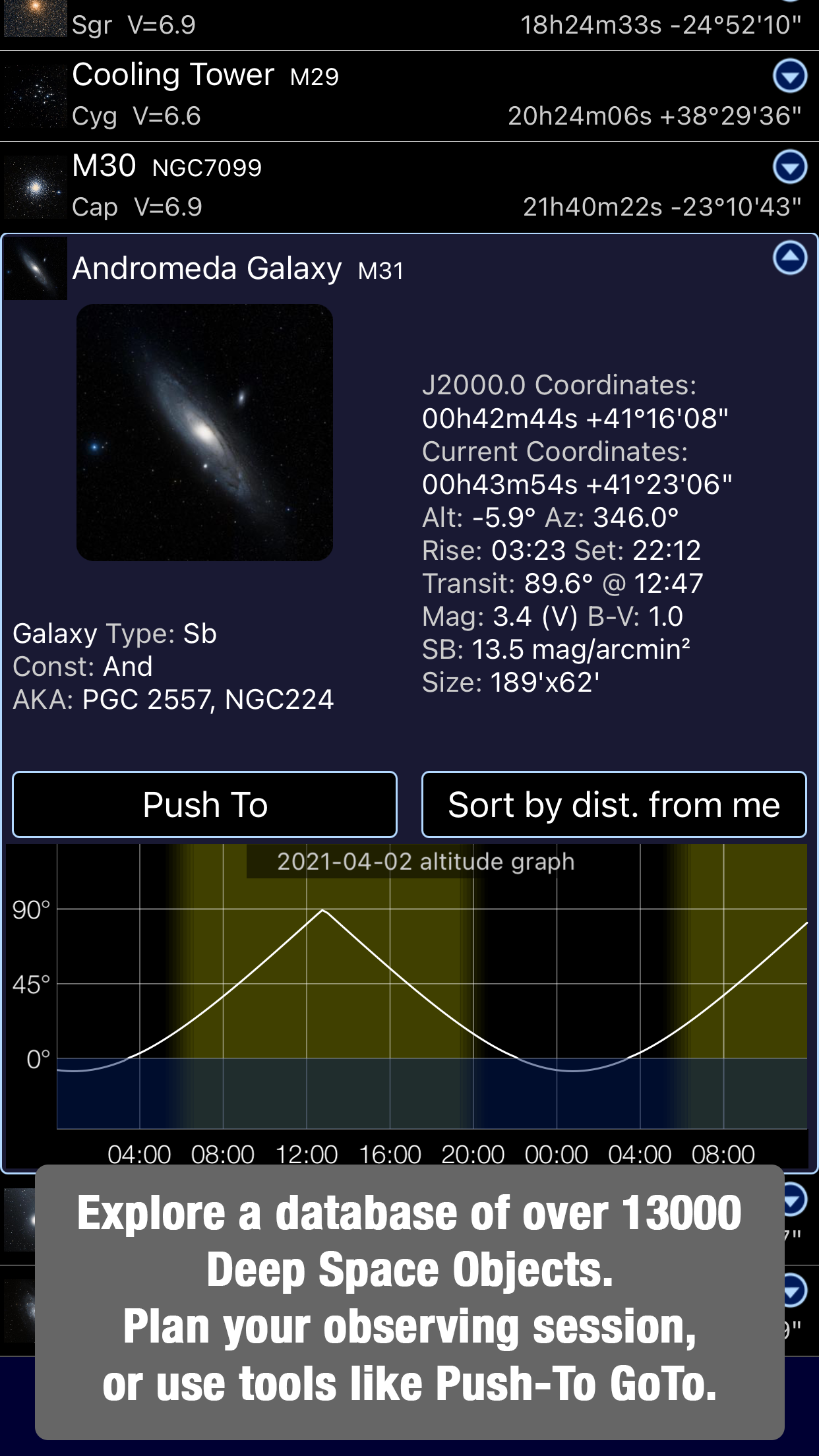The height and width of the screenshot is (1456, 819).
Task: Select the M30 globular cluster thumbnail
Action: point(34,187)
